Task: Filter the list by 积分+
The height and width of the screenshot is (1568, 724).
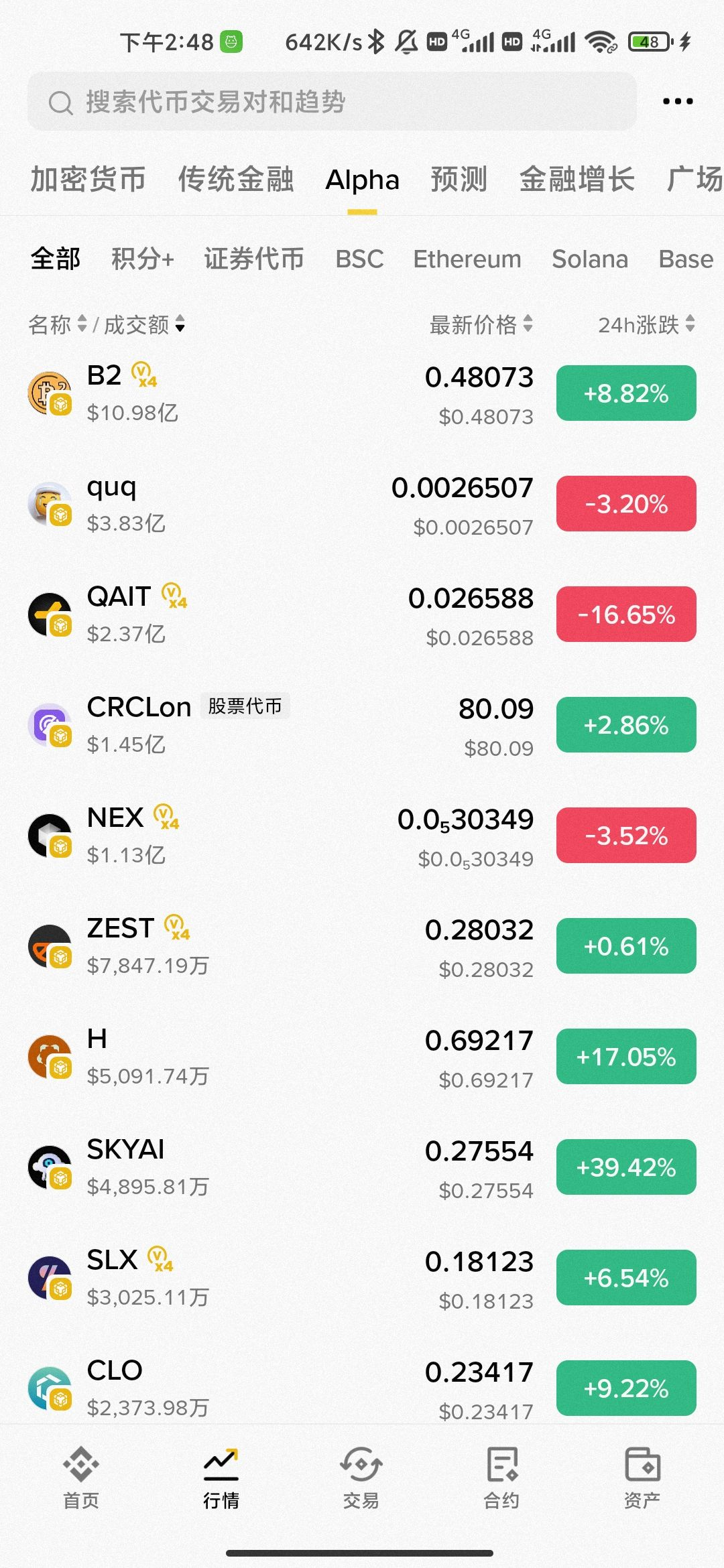Action: click(x=143, y=259)
